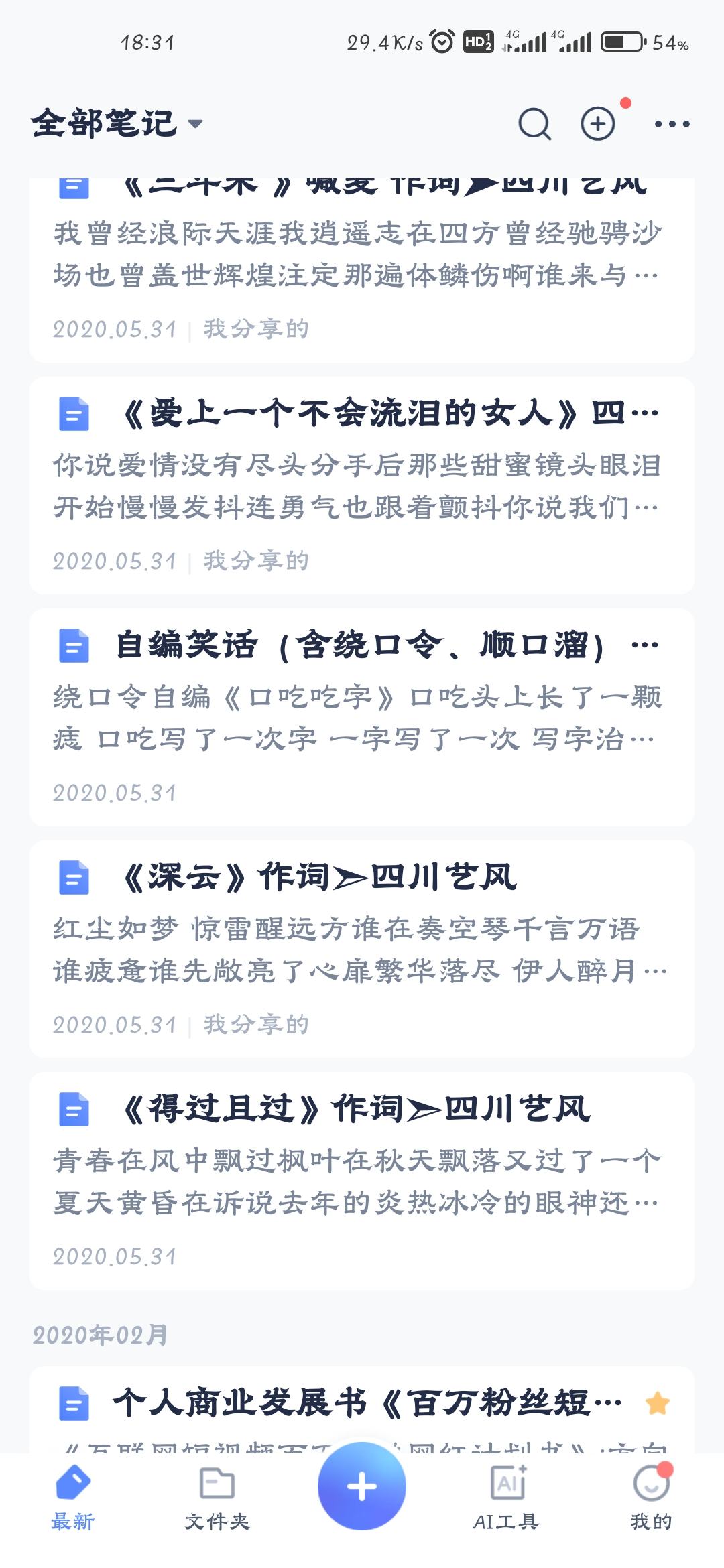Open the three-dot overflow menu
This screenshot has height=1568, width=724.
click(672, 124)
